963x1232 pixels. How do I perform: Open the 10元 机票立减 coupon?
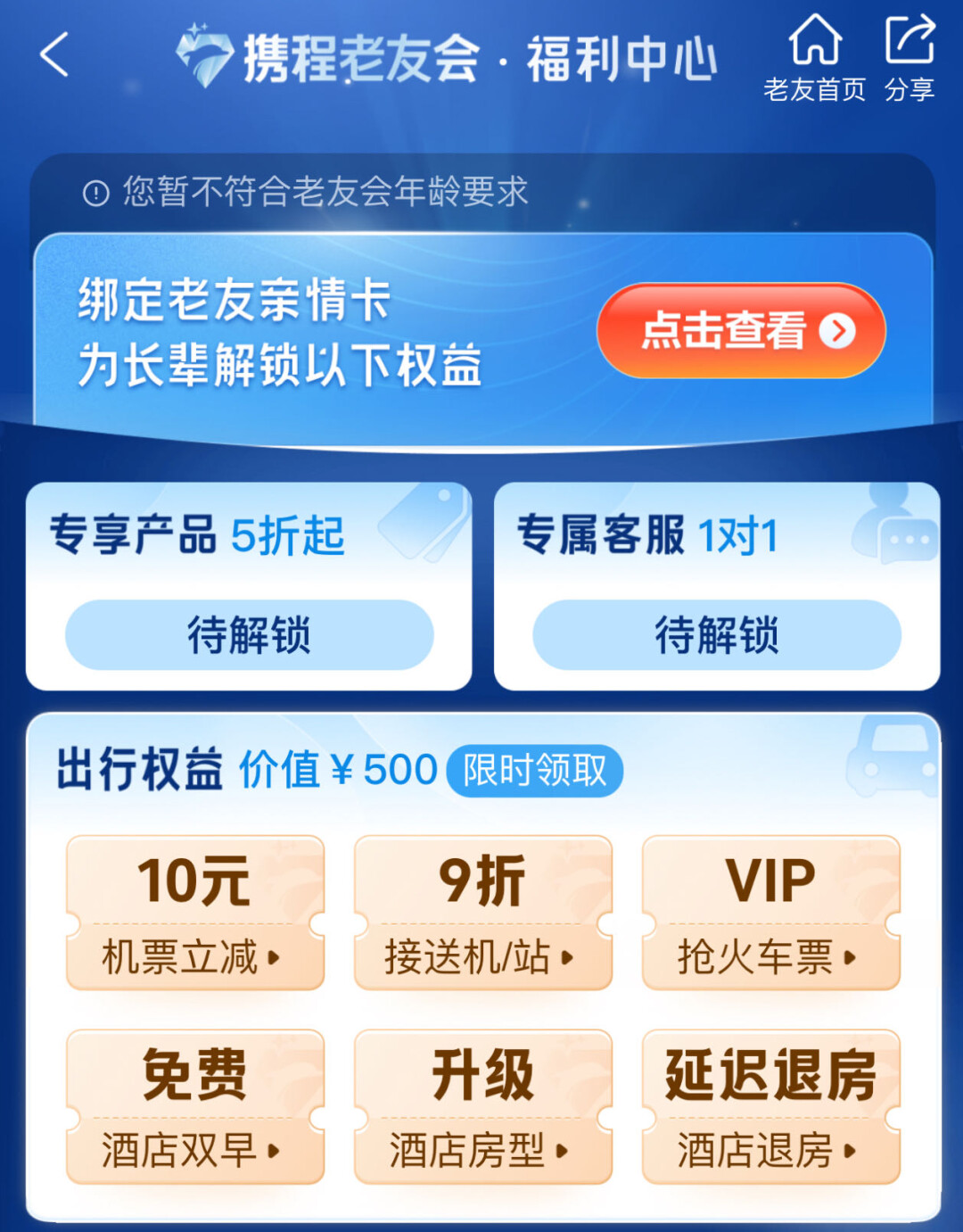point(195,913)
